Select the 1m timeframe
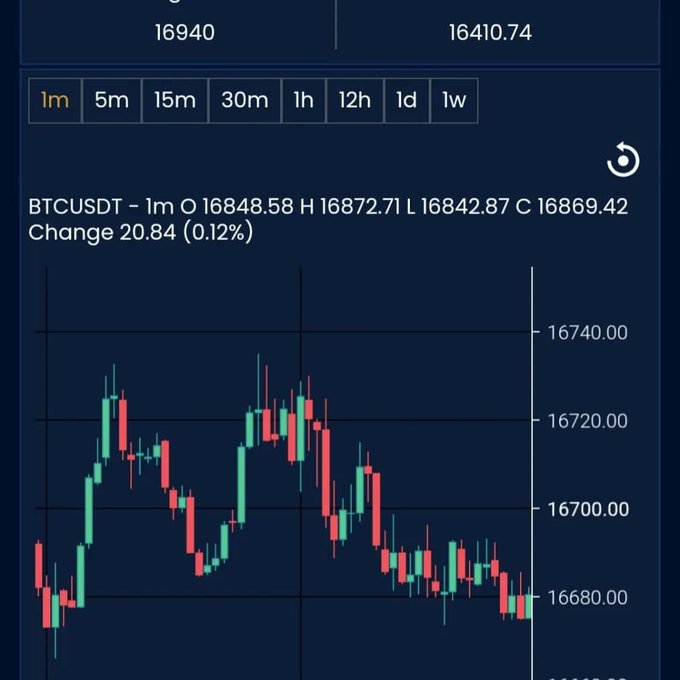Screen dimensions: 680x680 tap(55, 101)
